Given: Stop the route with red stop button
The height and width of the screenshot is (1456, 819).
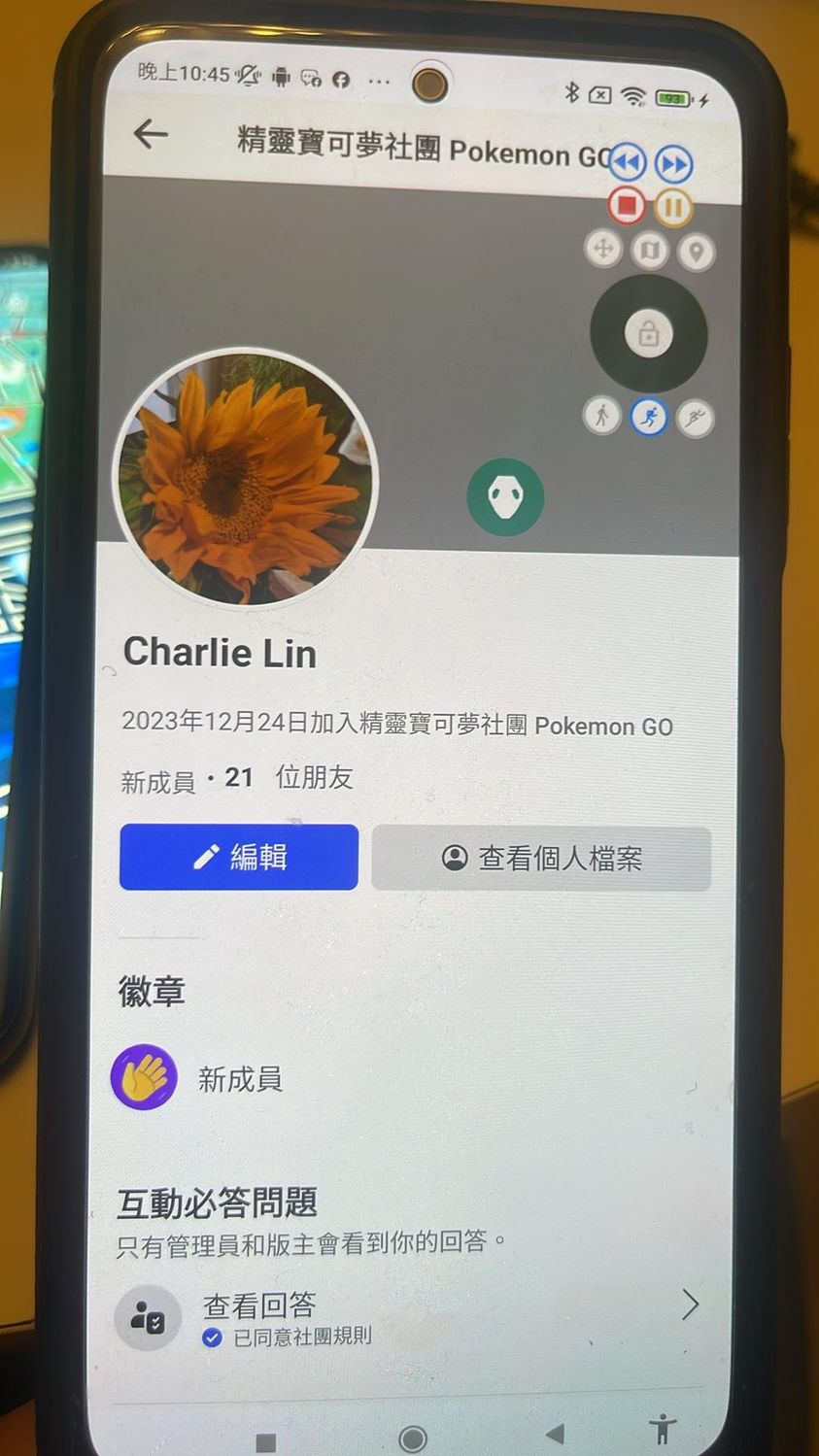Looking at the screenshot, I should [x=627, y=206].
